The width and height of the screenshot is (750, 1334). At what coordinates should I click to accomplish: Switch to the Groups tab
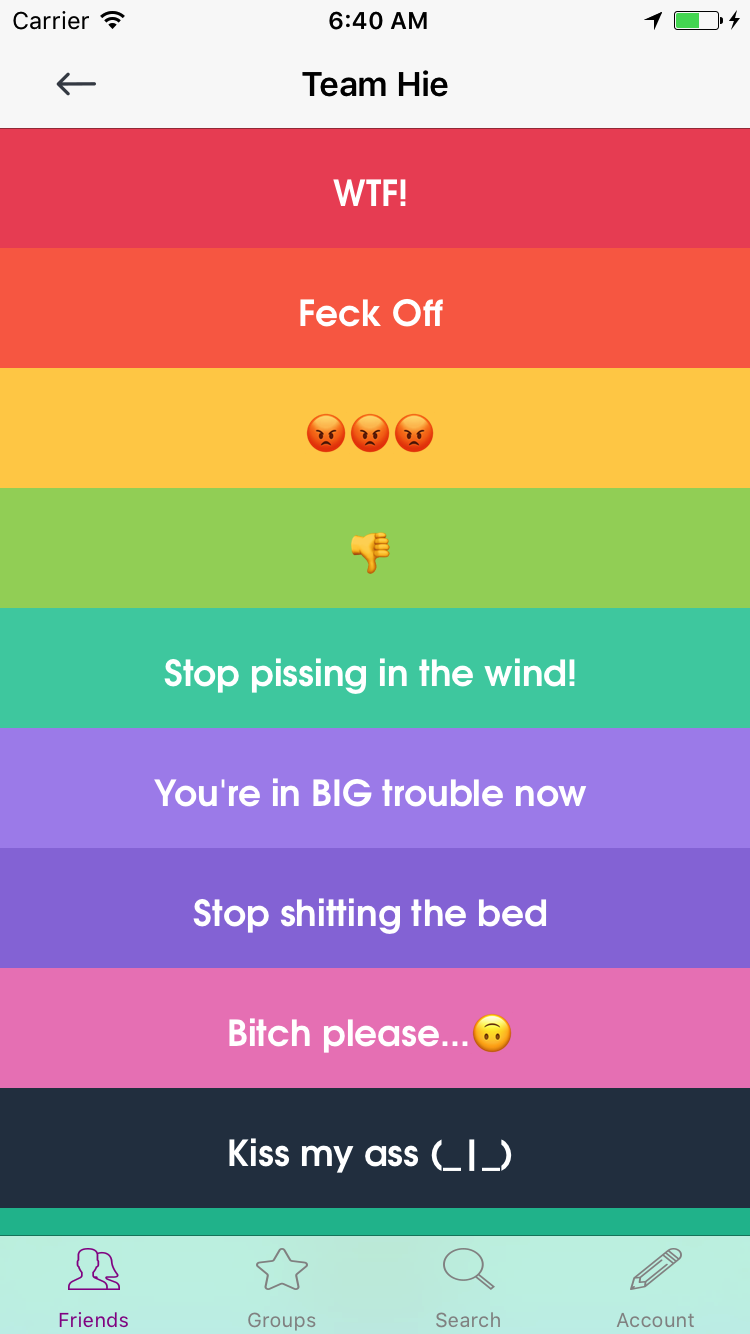pyautogui.click(x=281, y=1285)
